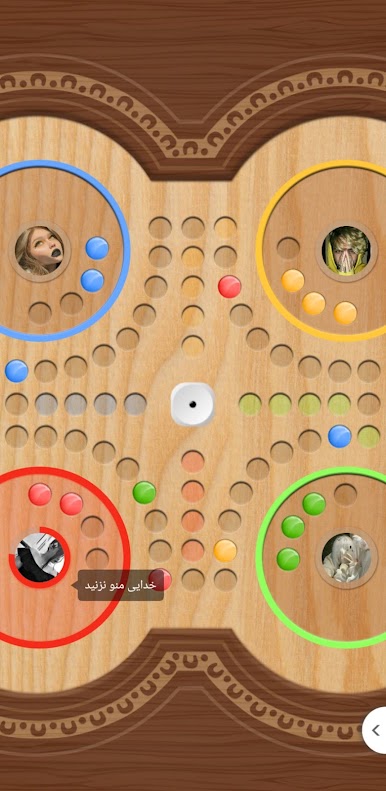The height and width of the screenshot is (791, 386).
Task: Select the red marble on the board track
Action: coord(230,287)
